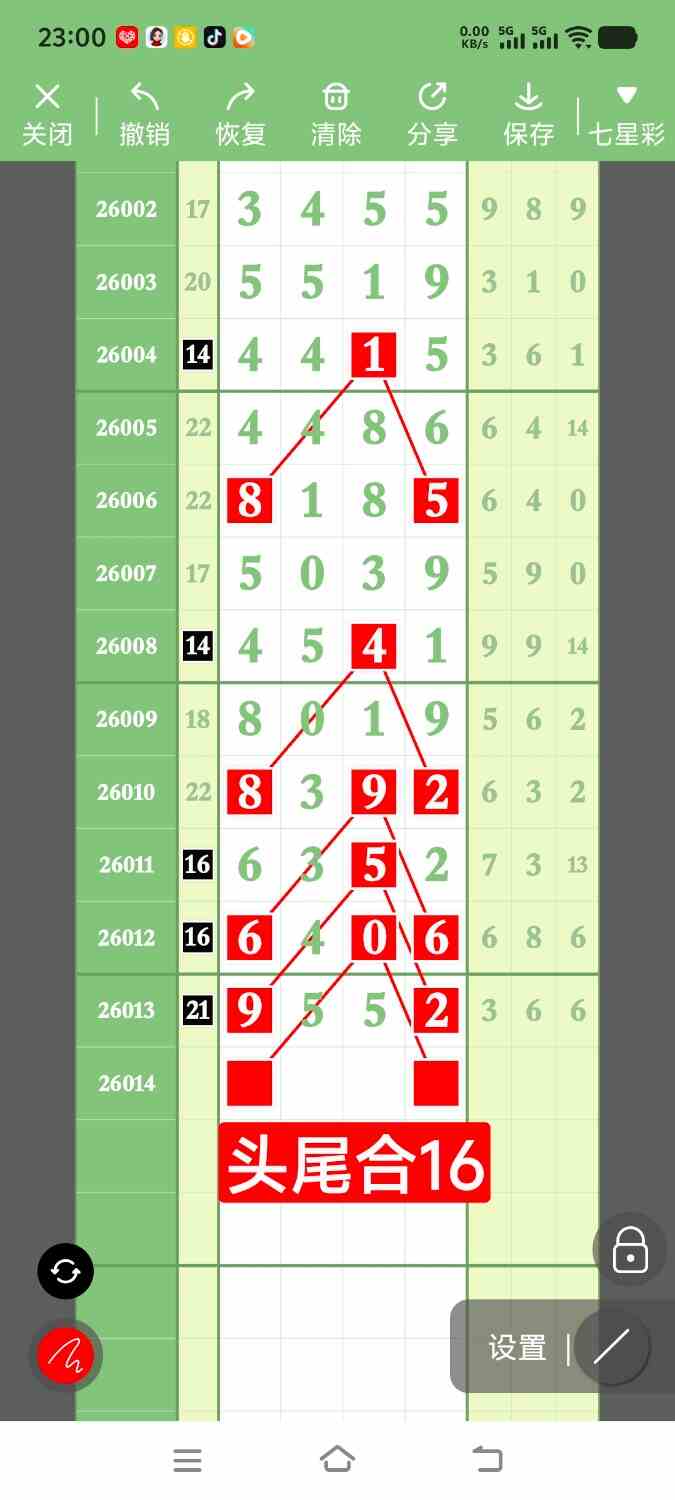The image size is (675, 1500).
Task: Select the red freehand pen tool
Action: coord(65,1356)
